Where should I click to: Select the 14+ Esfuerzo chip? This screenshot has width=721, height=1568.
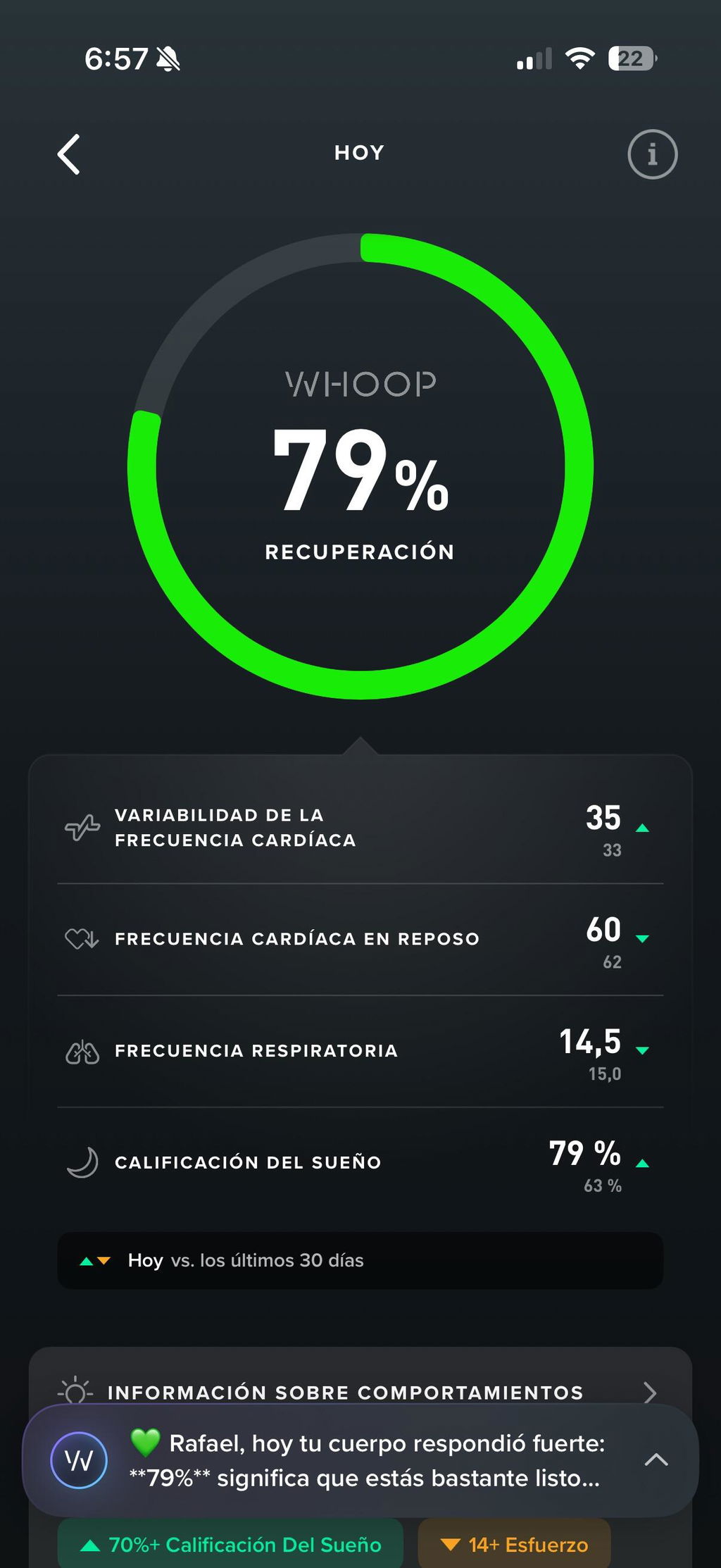pos(514,1544)
